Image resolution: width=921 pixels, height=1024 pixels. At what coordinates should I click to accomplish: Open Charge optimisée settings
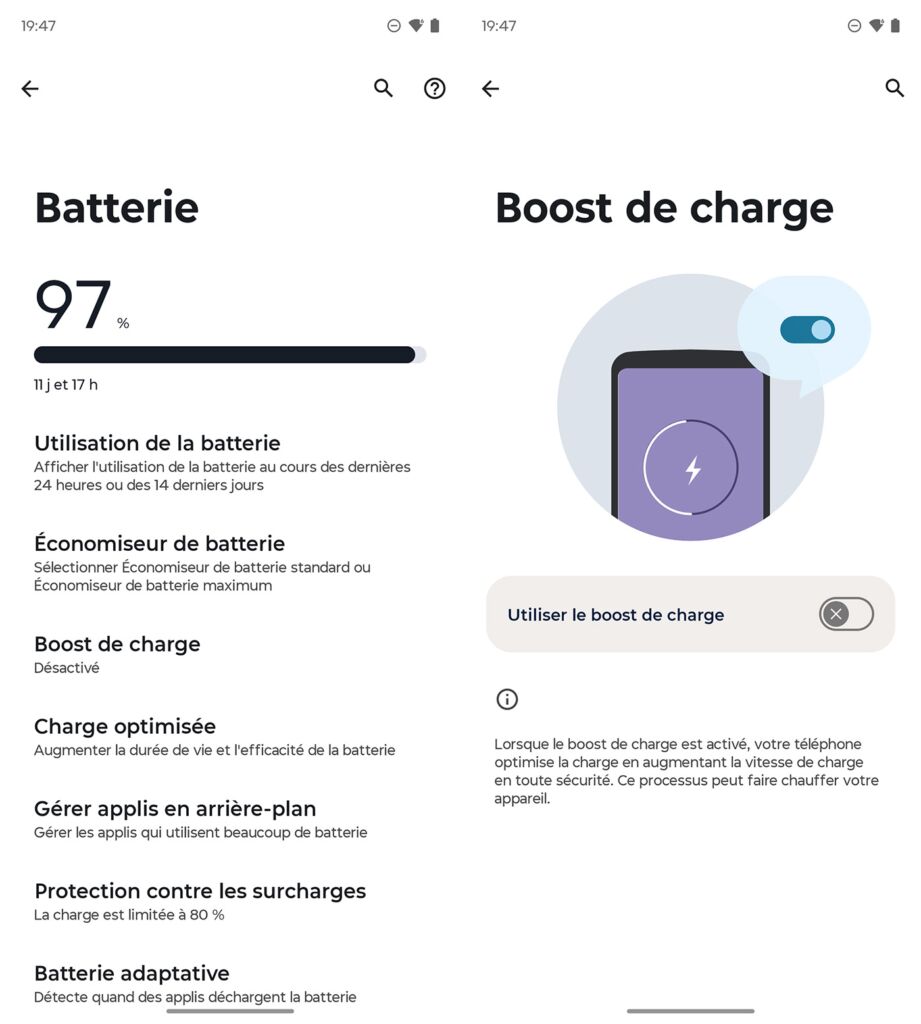point(214,736)
